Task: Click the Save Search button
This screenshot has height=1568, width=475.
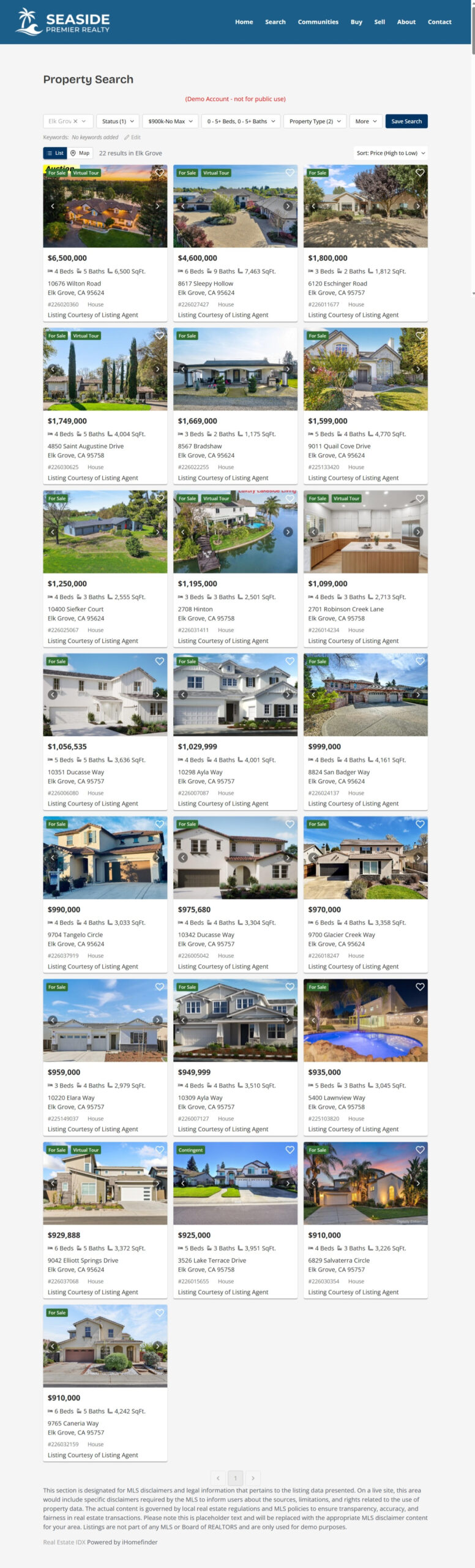Action: [406, 121]
